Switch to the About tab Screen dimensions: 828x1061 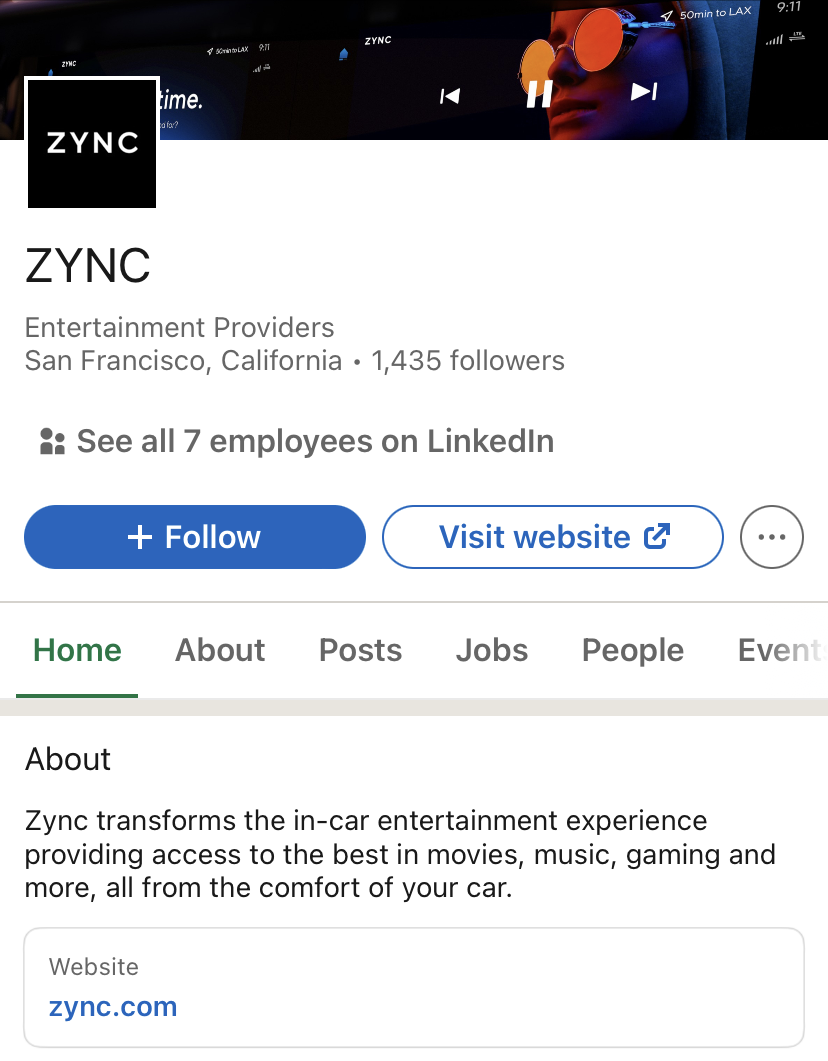(x=220, y=650)
